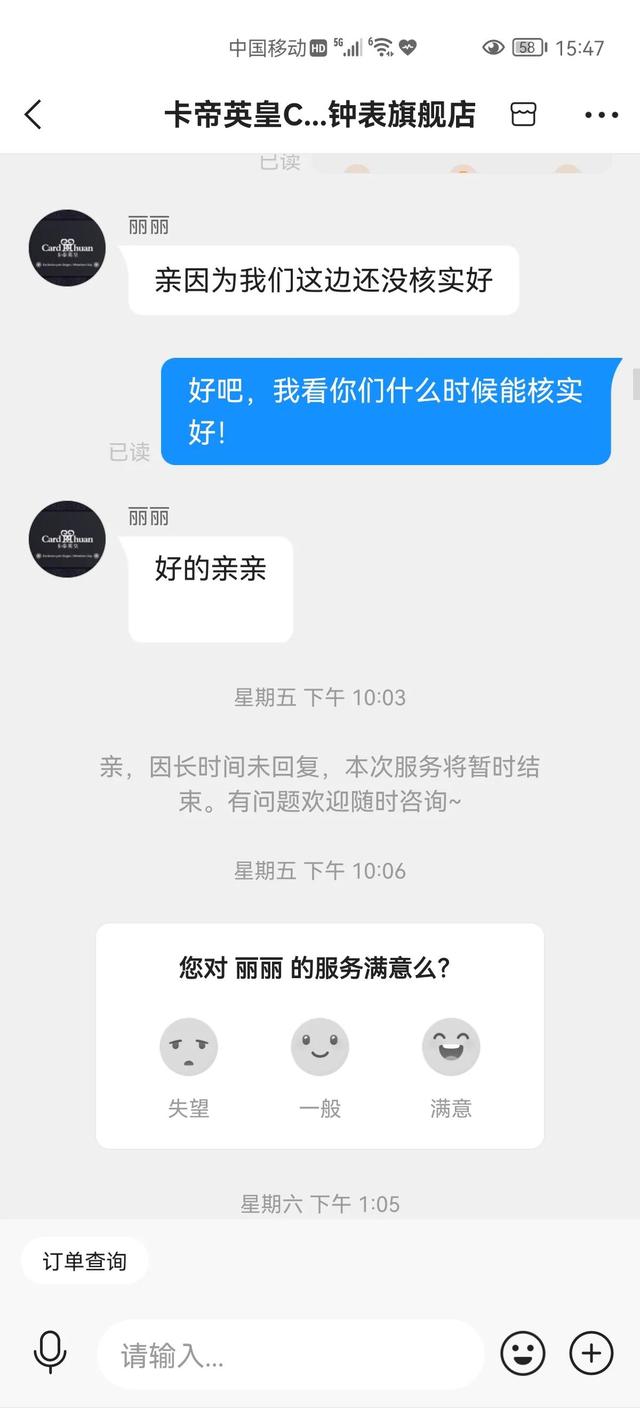Open the store shop icon
The image size is (640, 1408).
(523, 114)
